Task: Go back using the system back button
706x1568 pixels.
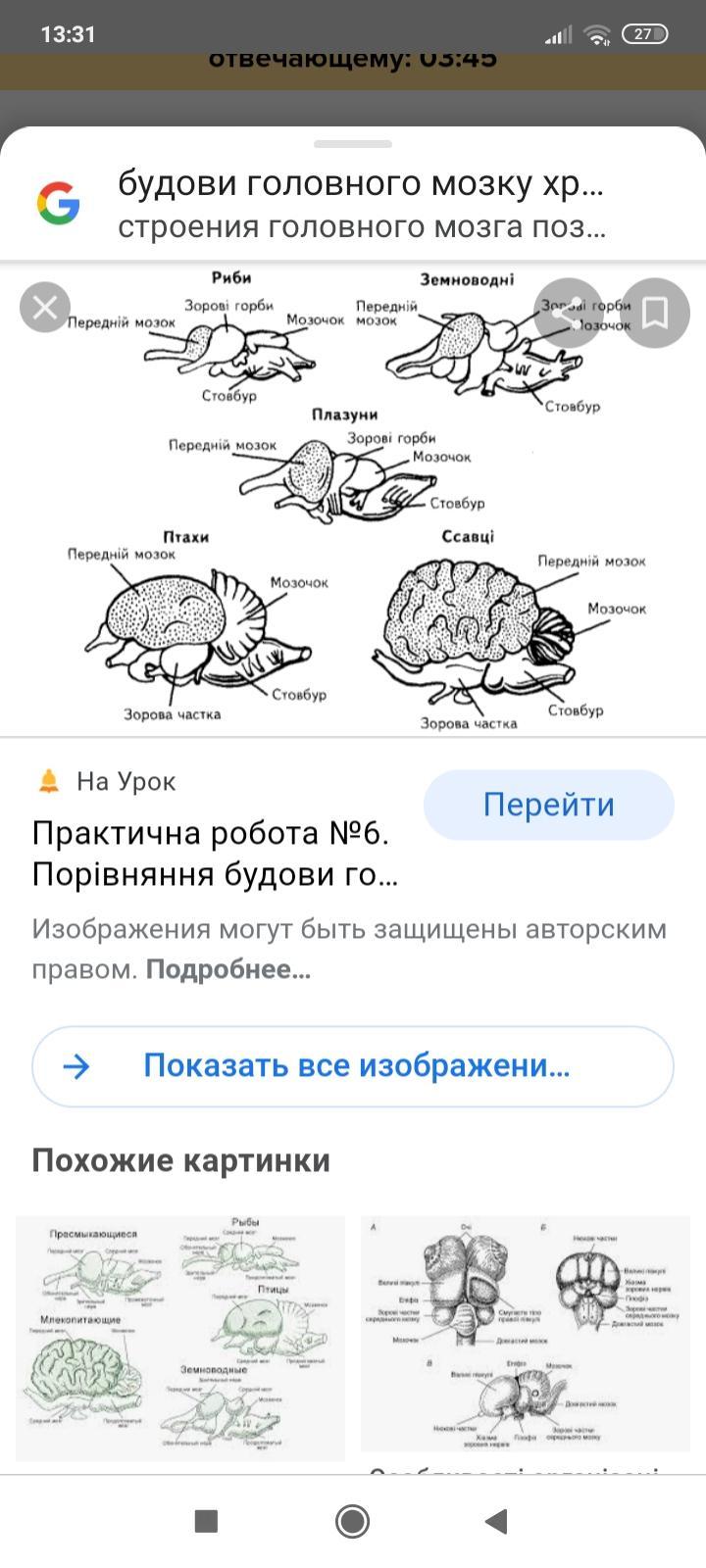Action: click(x=496, y=1521)
